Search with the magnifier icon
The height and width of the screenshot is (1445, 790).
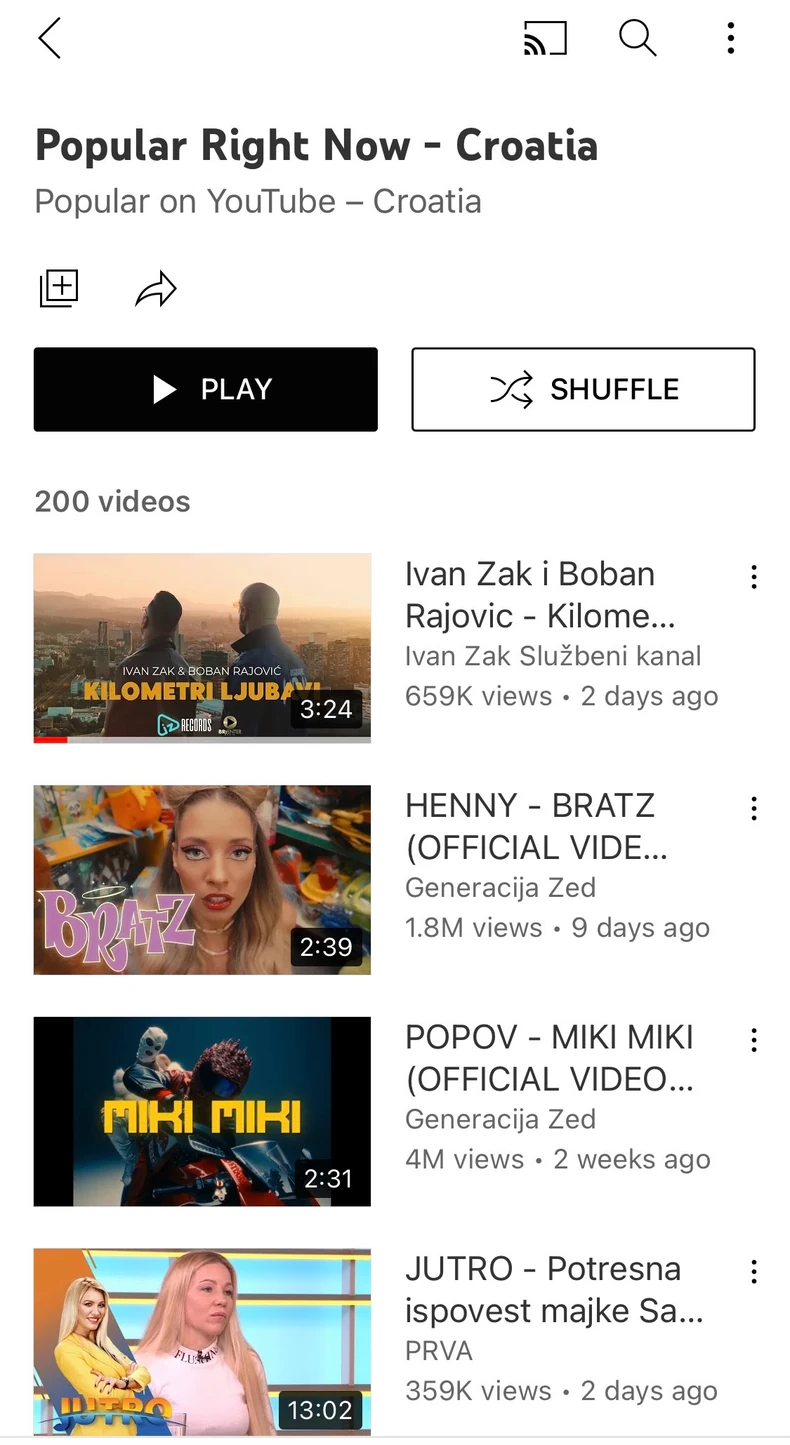637,39
